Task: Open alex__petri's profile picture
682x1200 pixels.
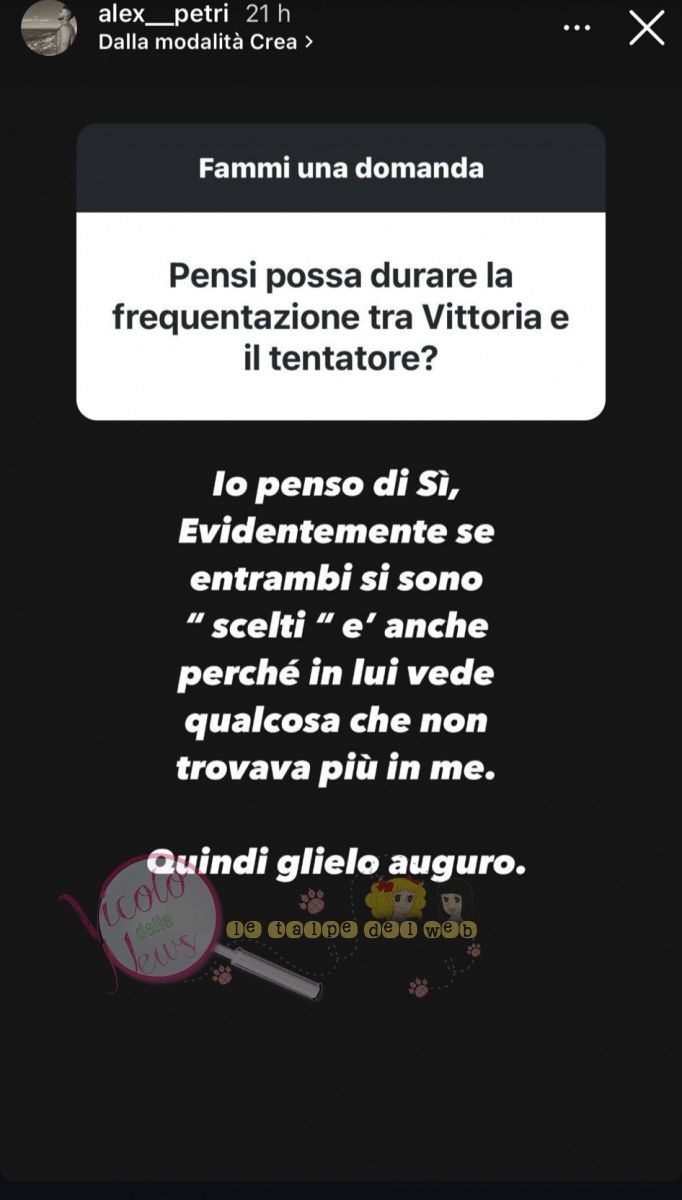Action: coord(49,27)
